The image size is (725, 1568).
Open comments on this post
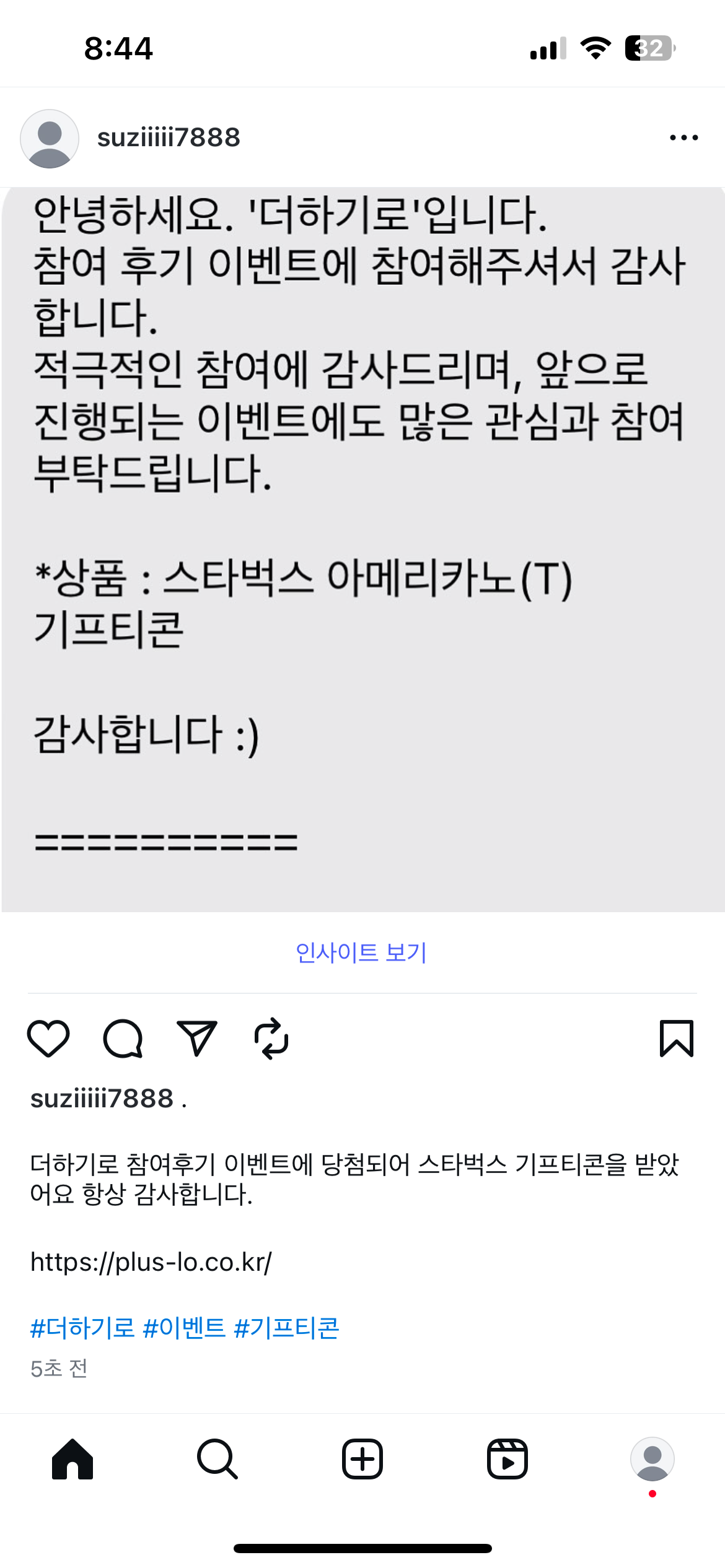[123, 1038]
